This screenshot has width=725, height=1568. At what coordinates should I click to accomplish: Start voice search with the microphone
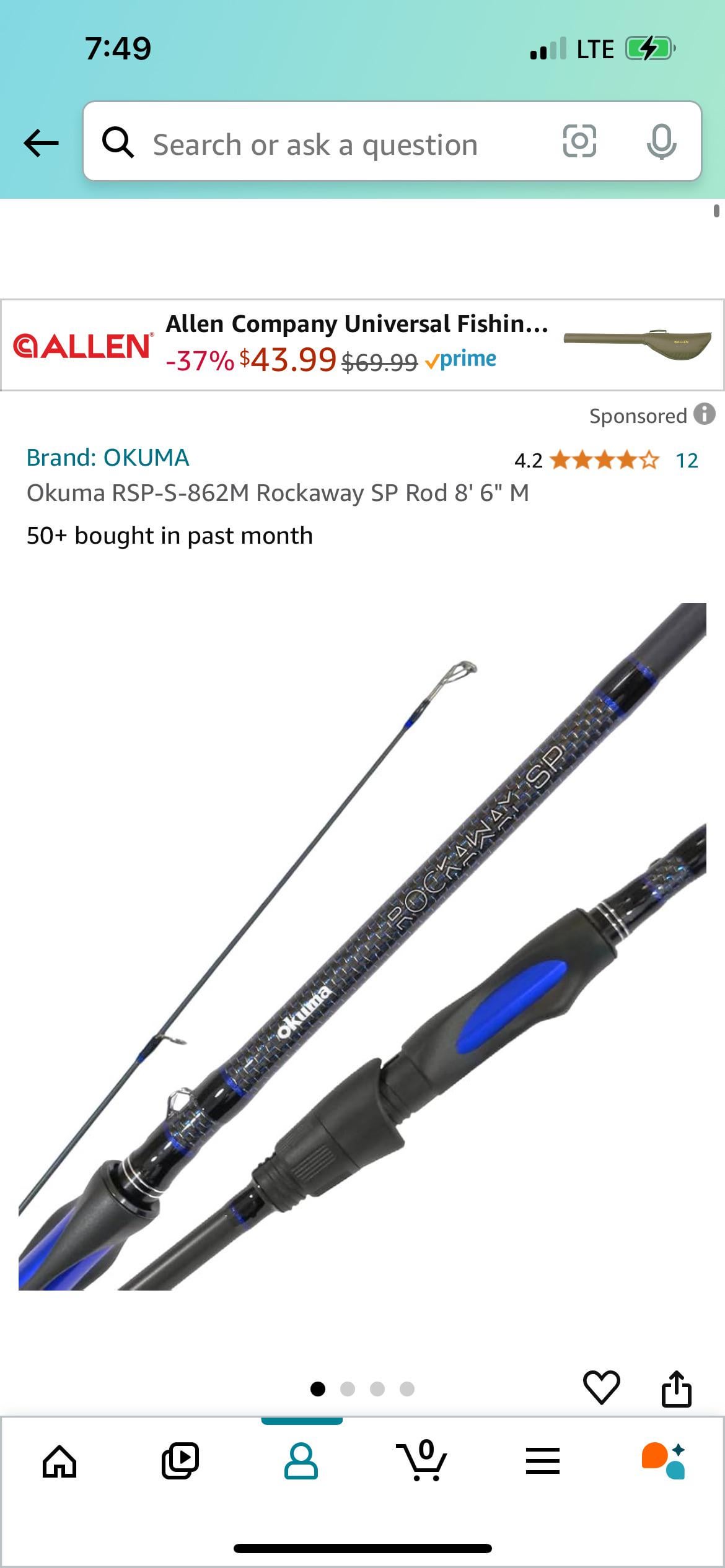click(x=661, y=142)
